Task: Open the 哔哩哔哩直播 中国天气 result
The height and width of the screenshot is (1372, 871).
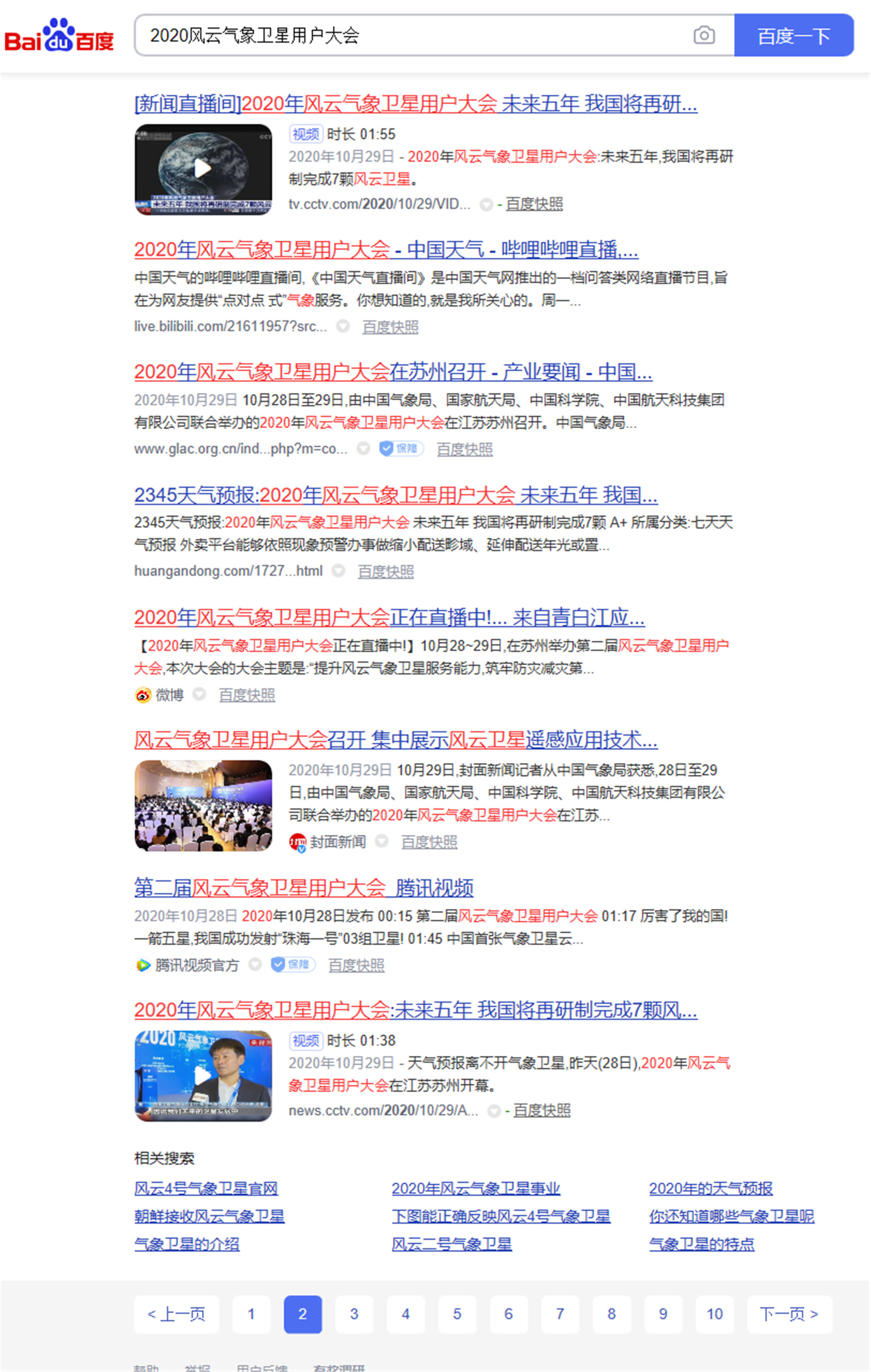Action: click(386, 250)
